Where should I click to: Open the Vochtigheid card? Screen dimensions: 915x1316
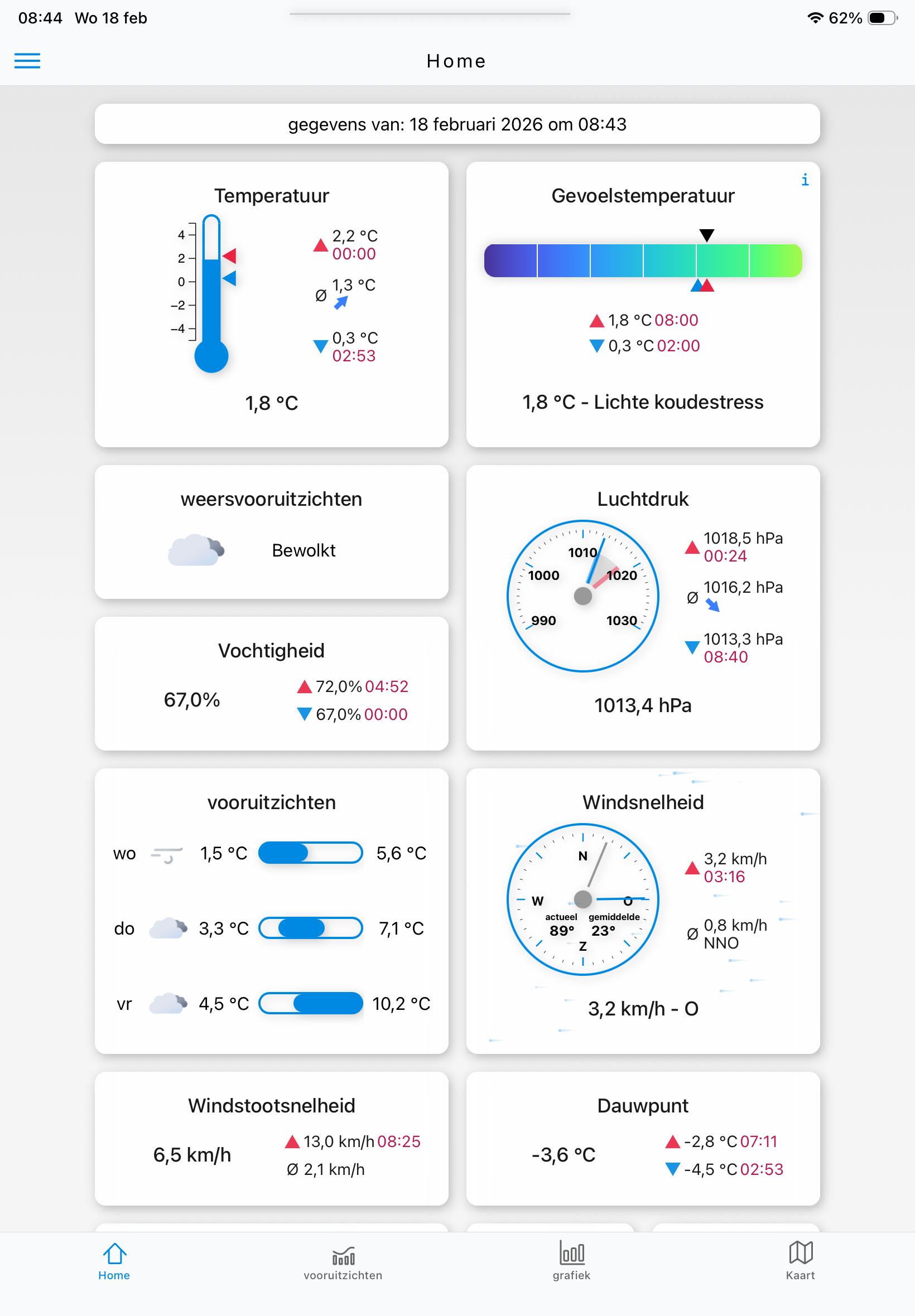click(271, 683)
